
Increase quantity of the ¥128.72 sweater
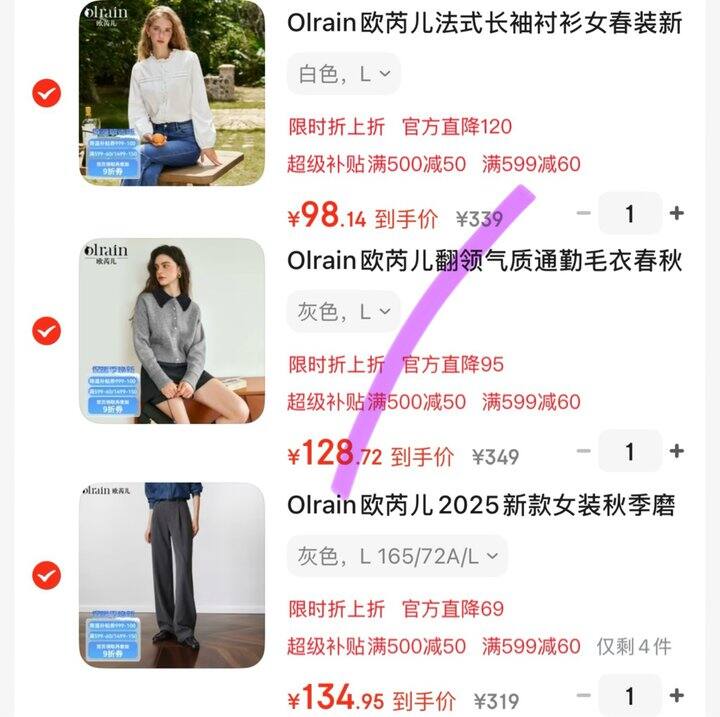click(x=677, y=451)
